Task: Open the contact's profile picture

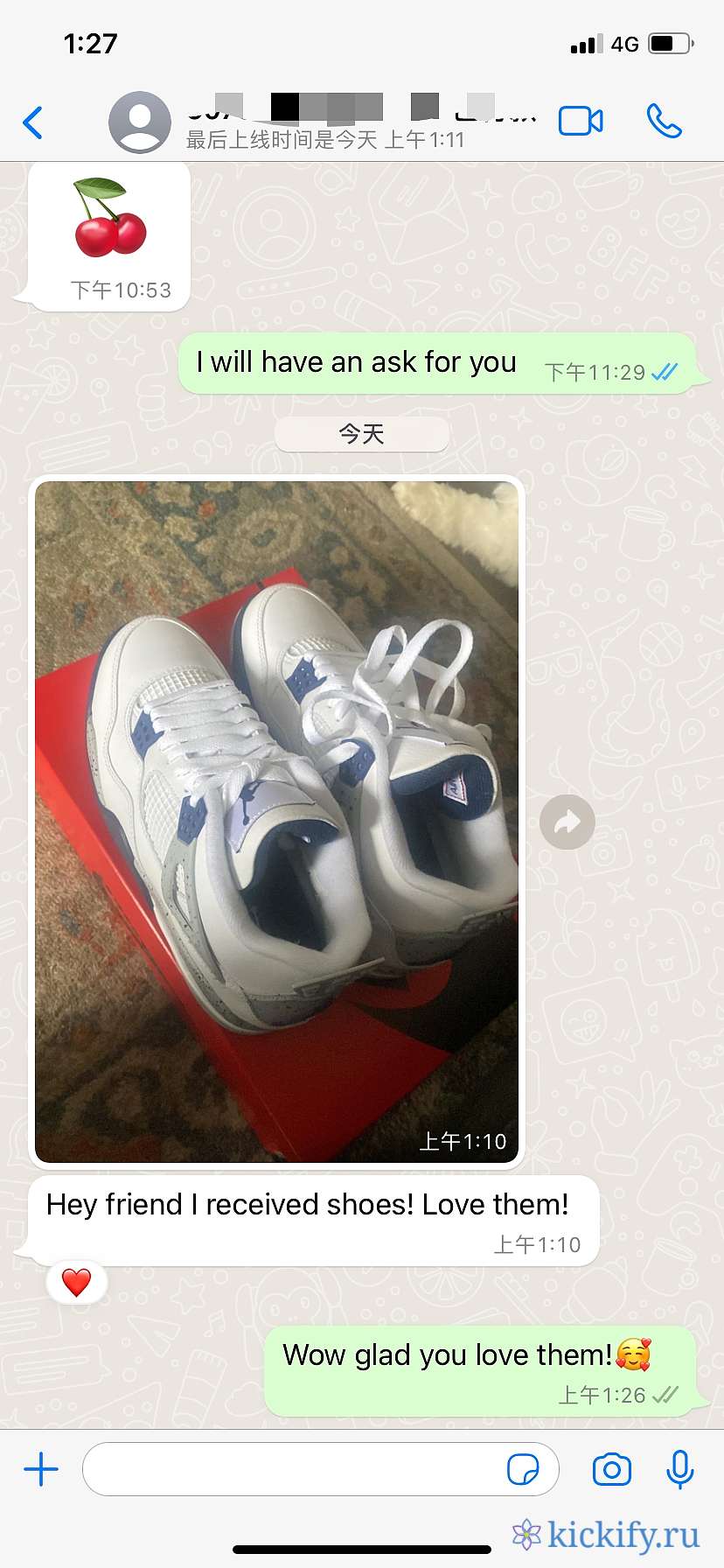Action: tap(140, 122)
